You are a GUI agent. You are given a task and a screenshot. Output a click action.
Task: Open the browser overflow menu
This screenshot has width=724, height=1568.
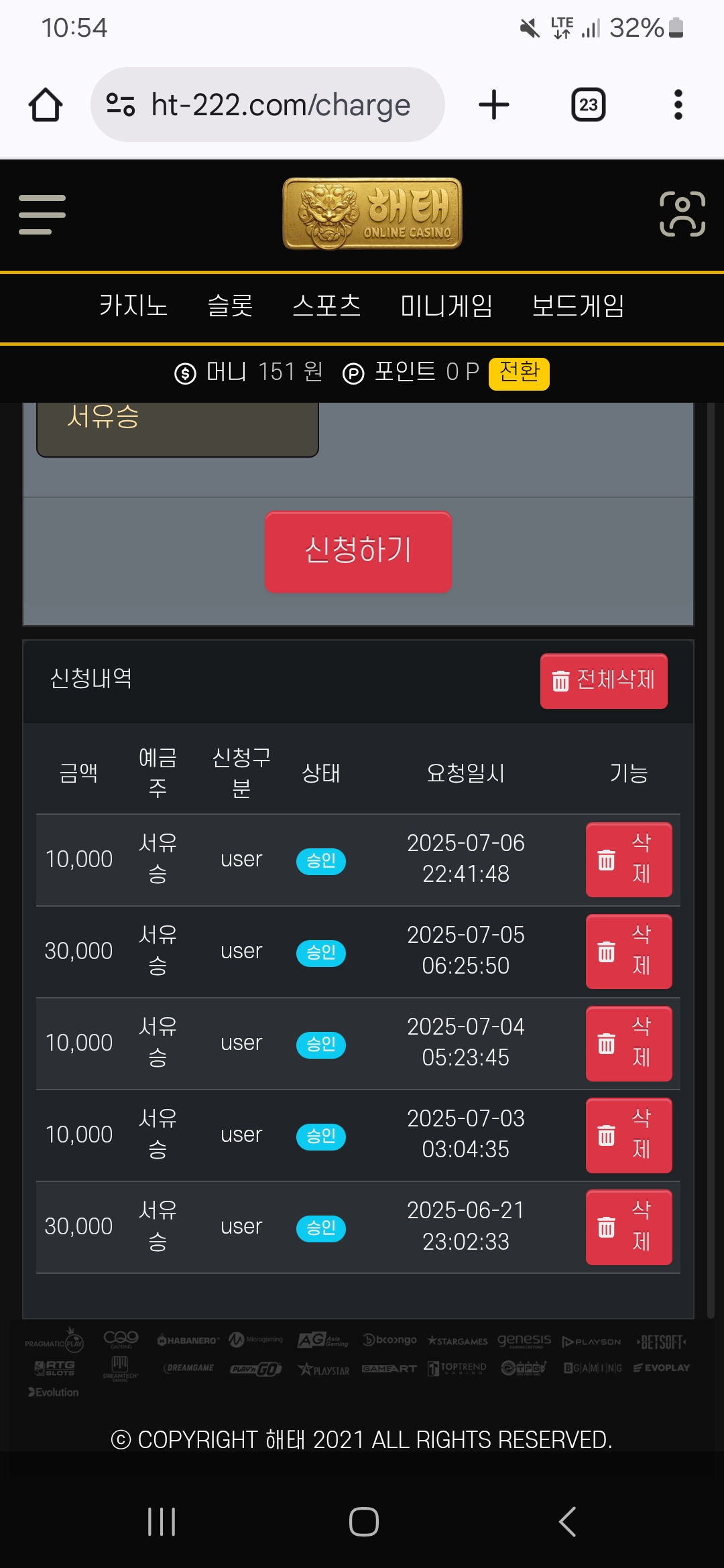[x=678, y=105]
